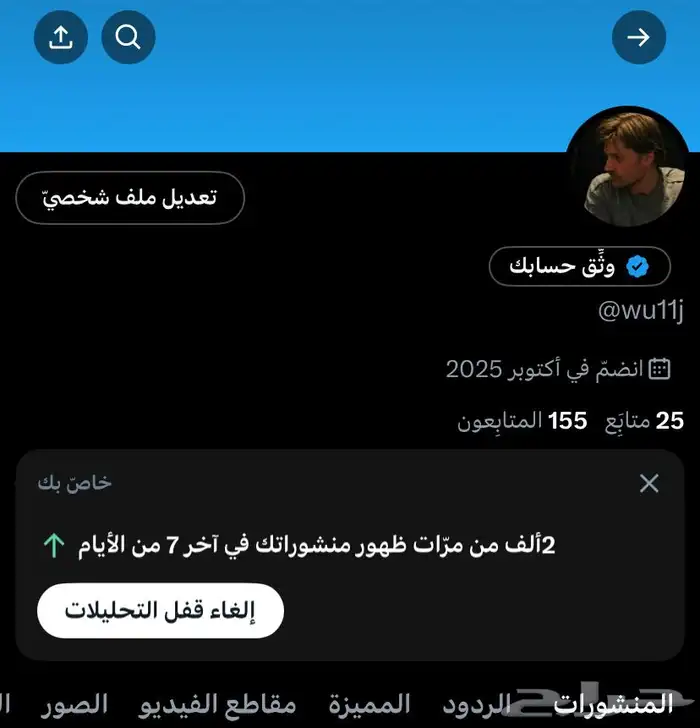
Task: Go back using the arrow icon
Action: click(x=638, y=38)
